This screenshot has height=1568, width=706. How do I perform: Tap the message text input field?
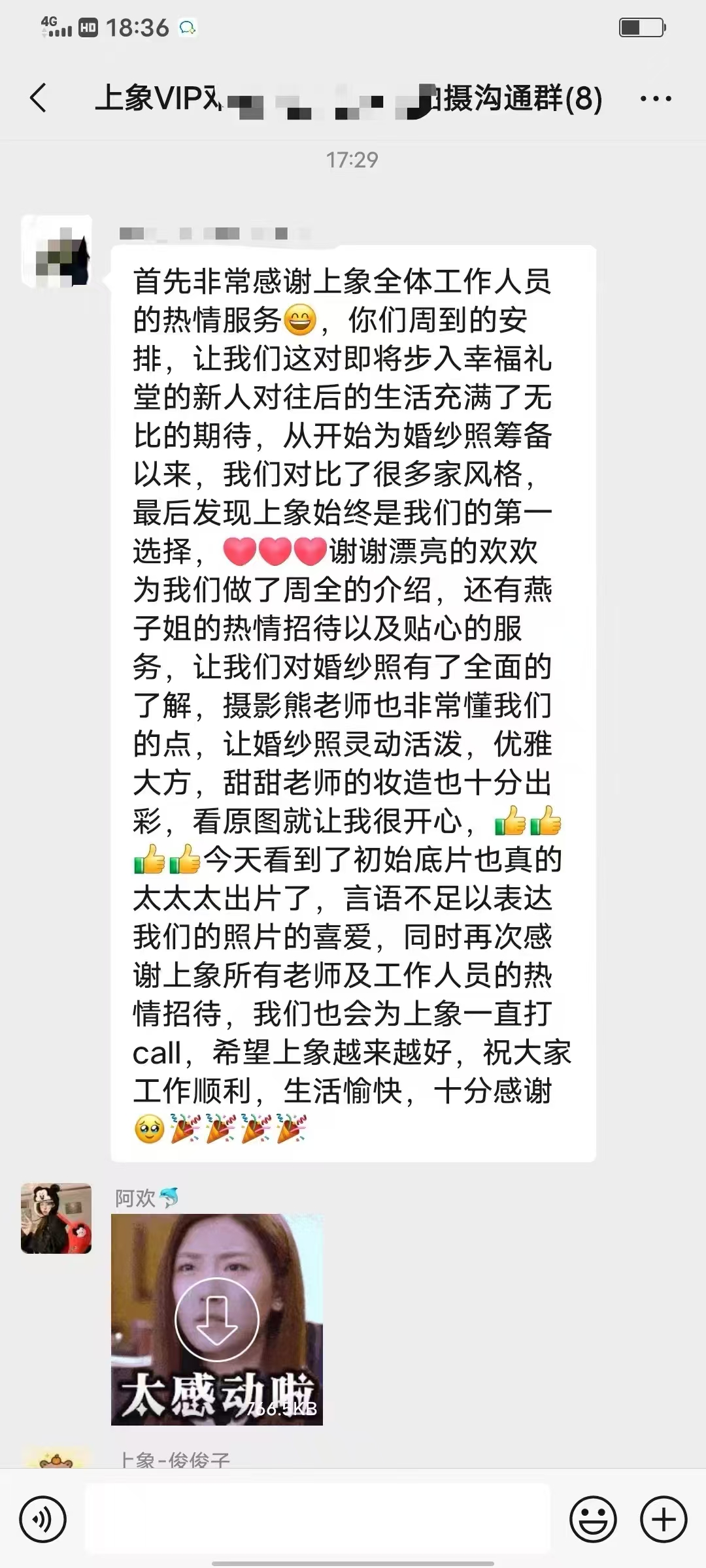[x=318, y=1520]
